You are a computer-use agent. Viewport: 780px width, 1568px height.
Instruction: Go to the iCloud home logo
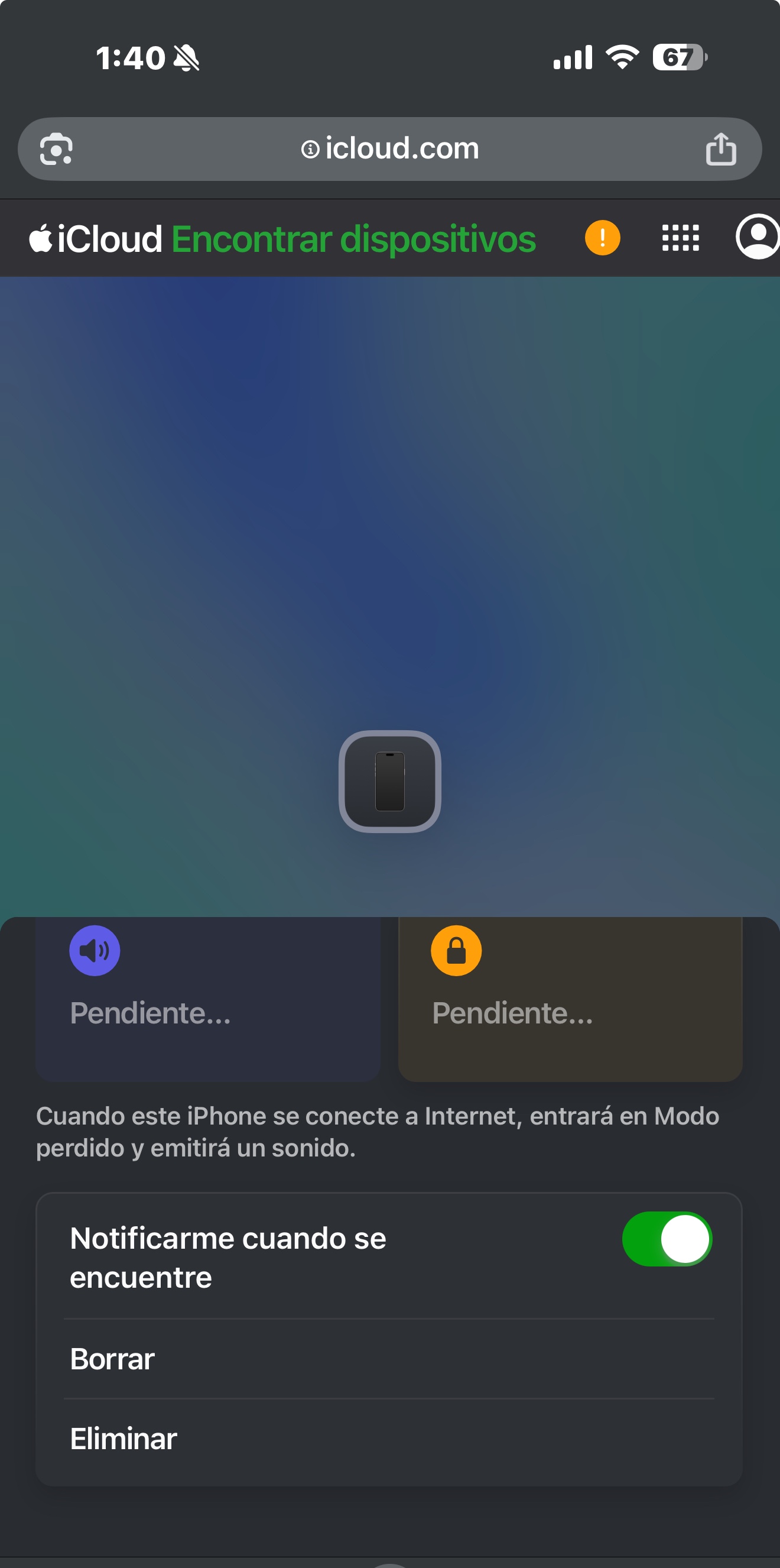point(96,239)
